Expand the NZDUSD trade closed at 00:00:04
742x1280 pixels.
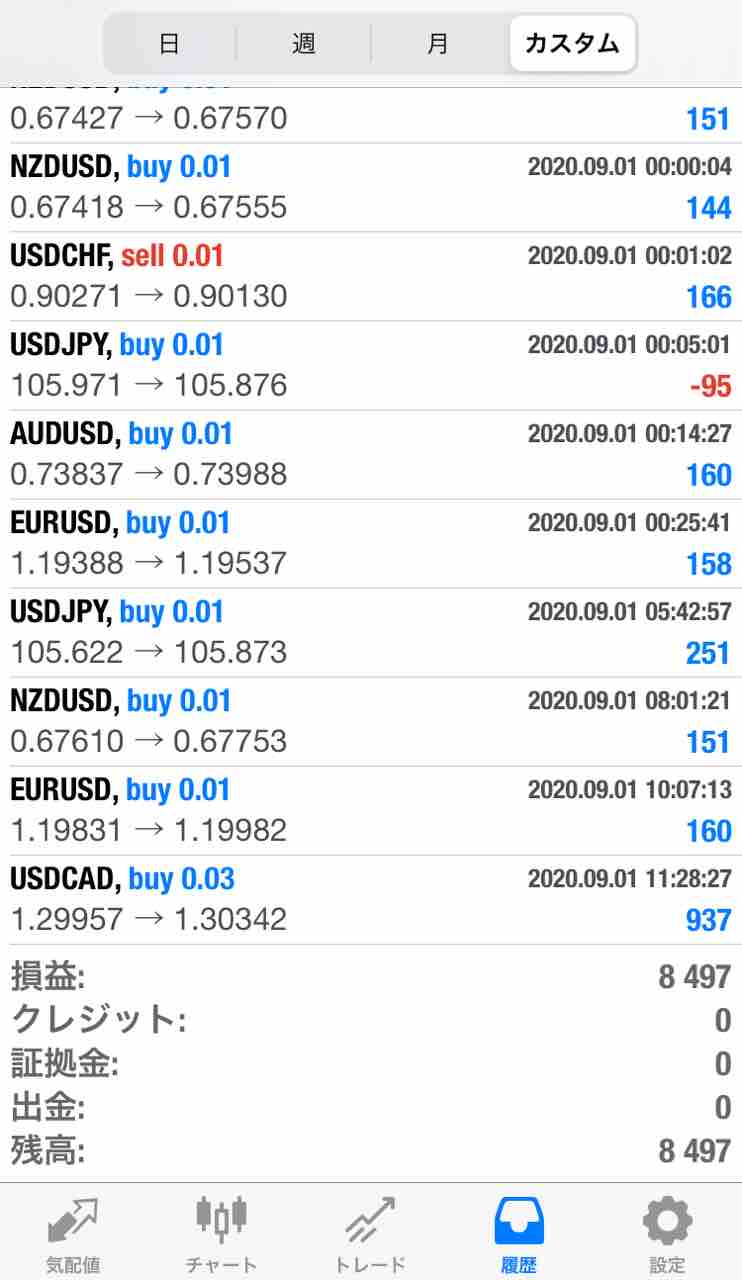click(x=370, y=187)
